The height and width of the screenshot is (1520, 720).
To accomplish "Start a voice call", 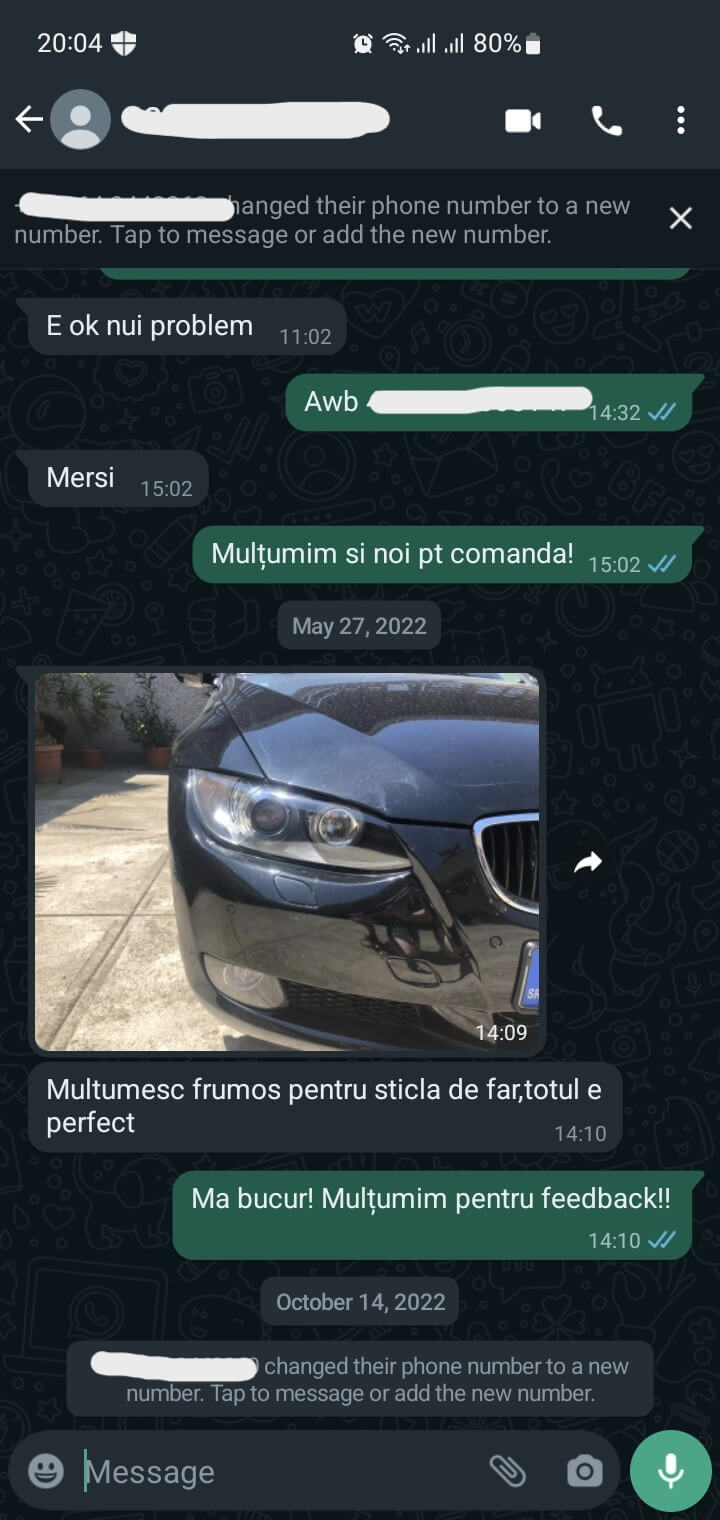I will 606,121.
